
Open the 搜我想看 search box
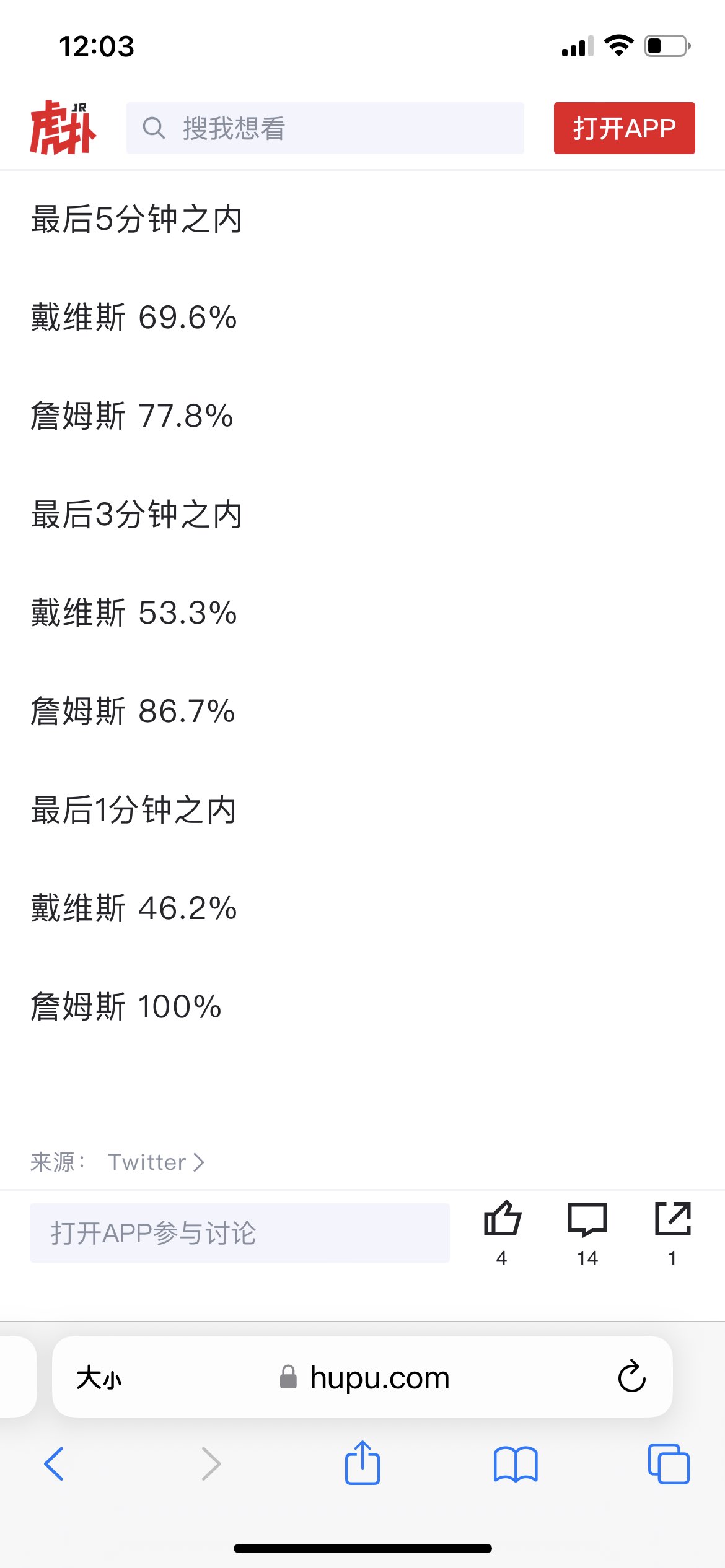[x=325, y=128]
